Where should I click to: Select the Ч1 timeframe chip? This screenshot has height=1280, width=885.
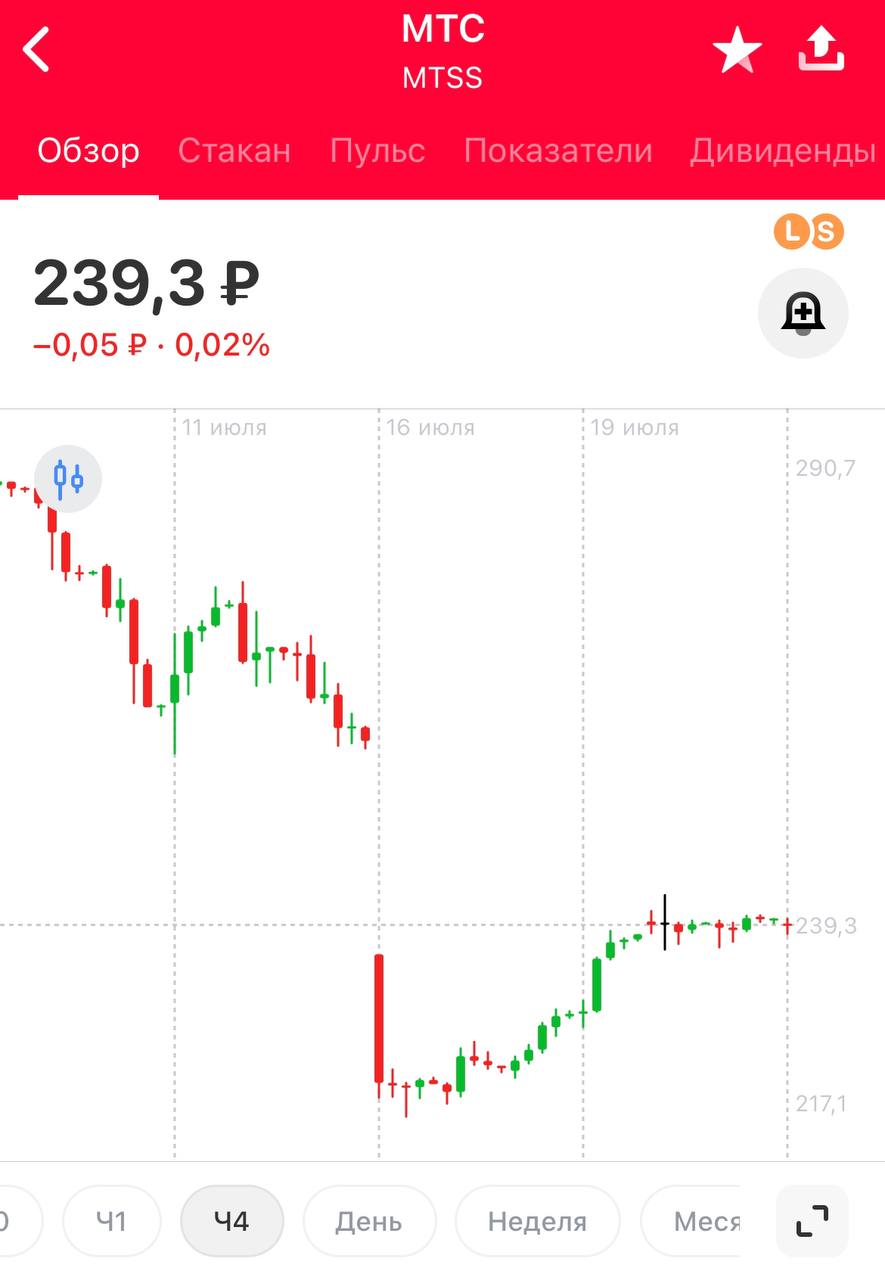coord(111,1221)
